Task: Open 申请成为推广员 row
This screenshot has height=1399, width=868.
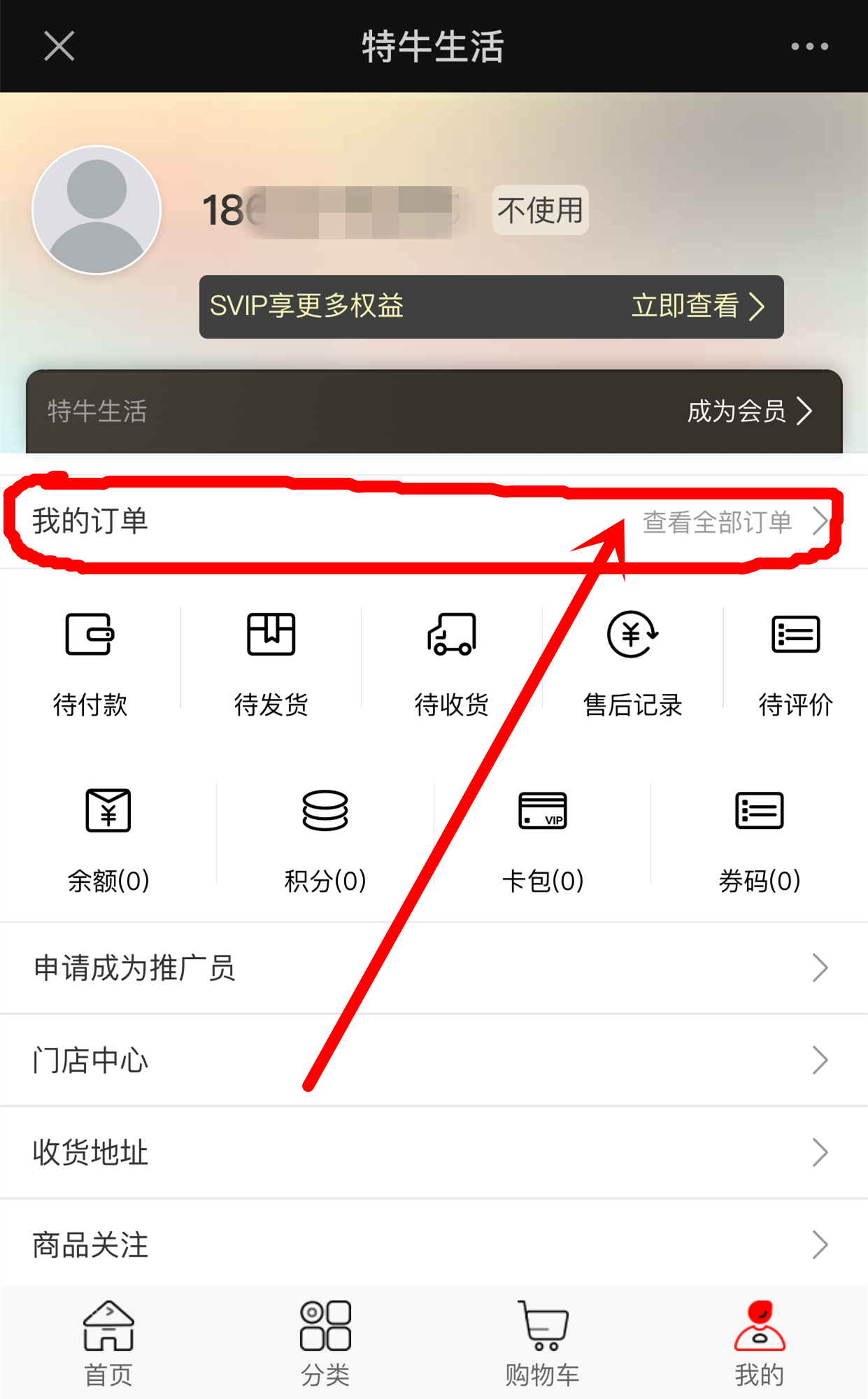Action: point(434,968)
